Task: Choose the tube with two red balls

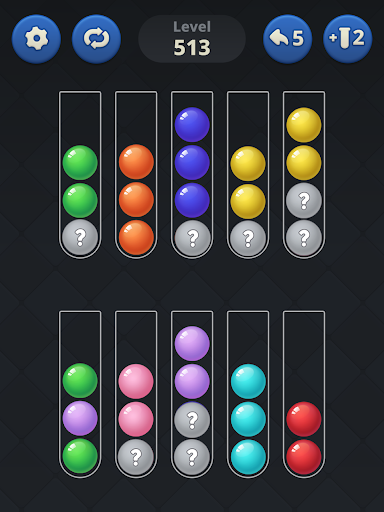Action: 304,394
